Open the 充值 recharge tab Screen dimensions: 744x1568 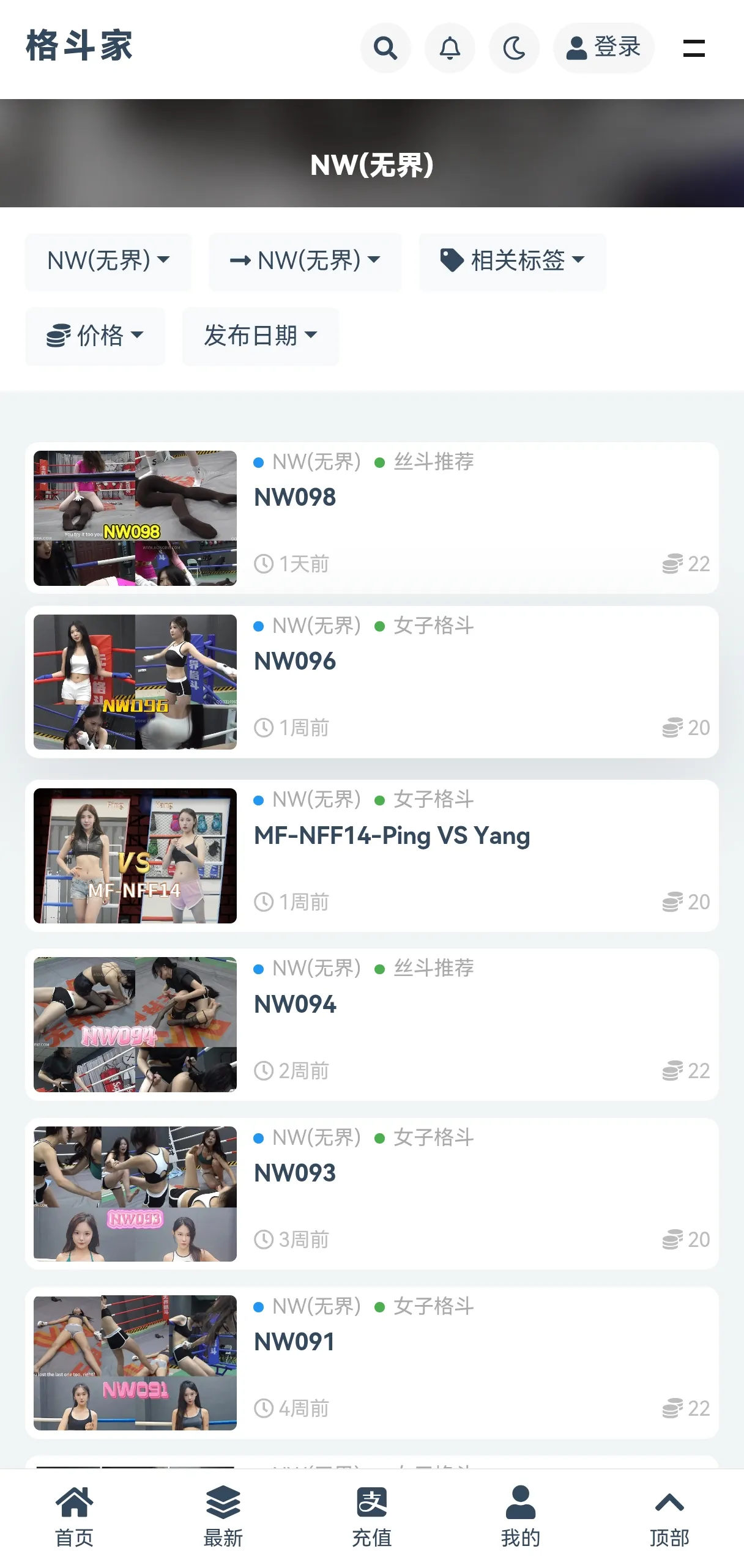point(371,1517)
